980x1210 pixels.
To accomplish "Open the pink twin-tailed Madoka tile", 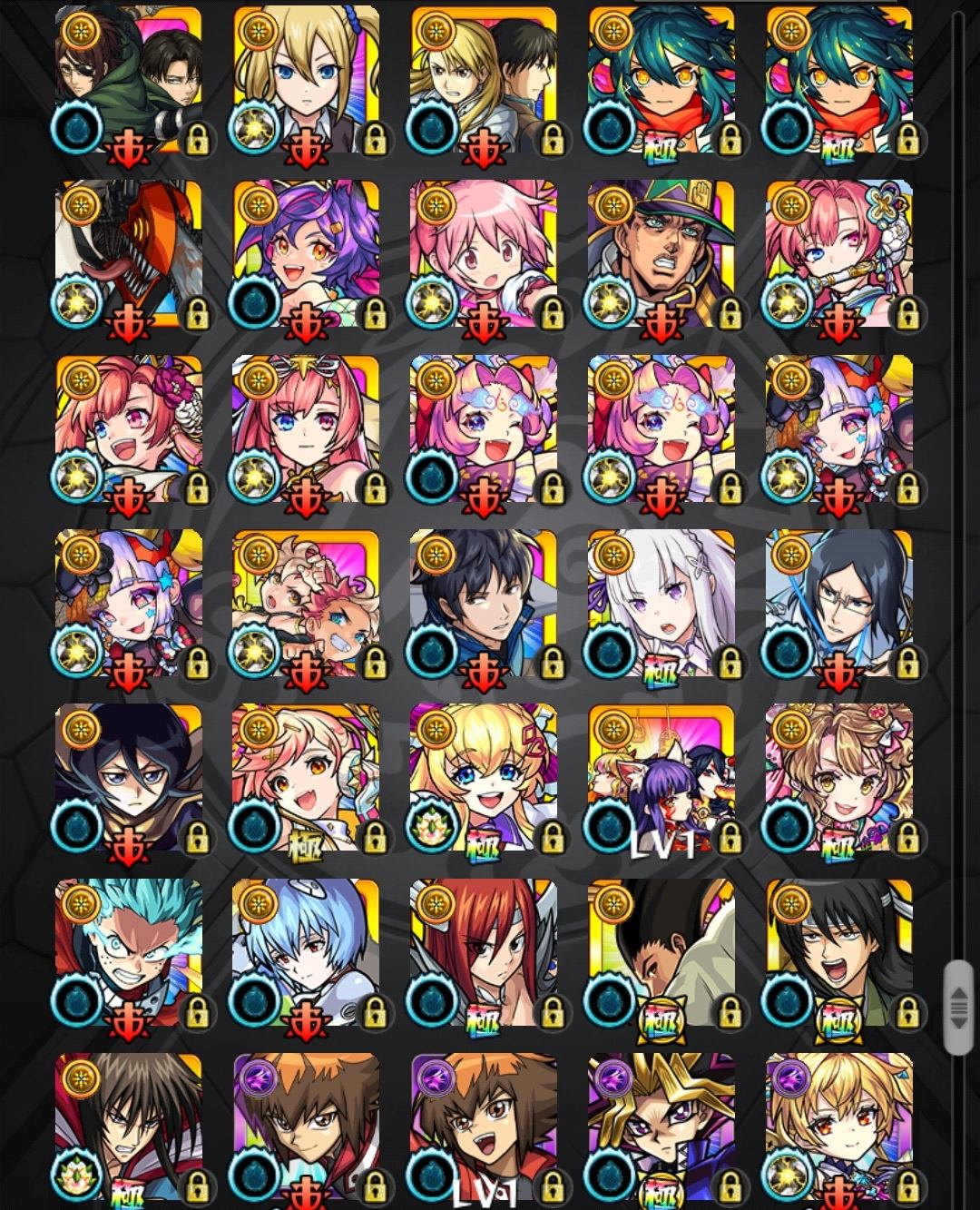I will 483,254.
